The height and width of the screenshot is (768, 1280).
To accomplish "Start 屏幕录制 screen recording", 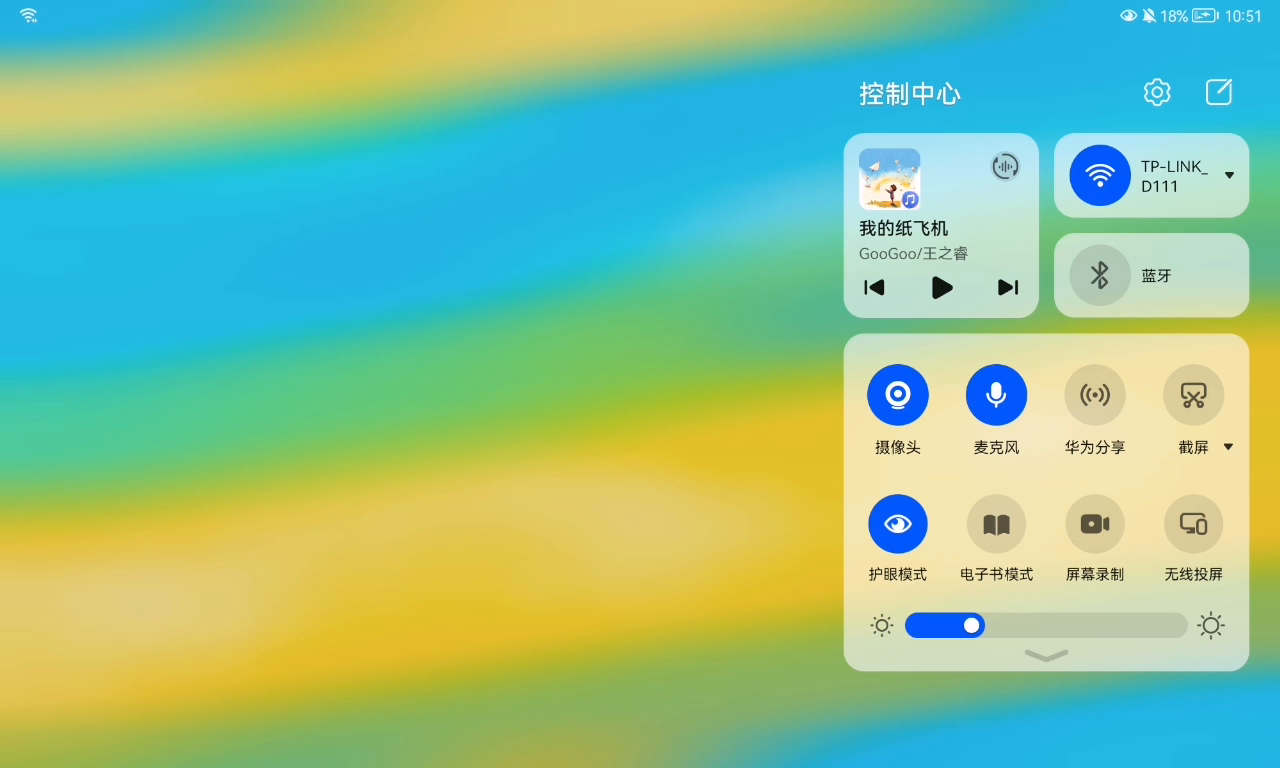I will [x=1095, y=523].
